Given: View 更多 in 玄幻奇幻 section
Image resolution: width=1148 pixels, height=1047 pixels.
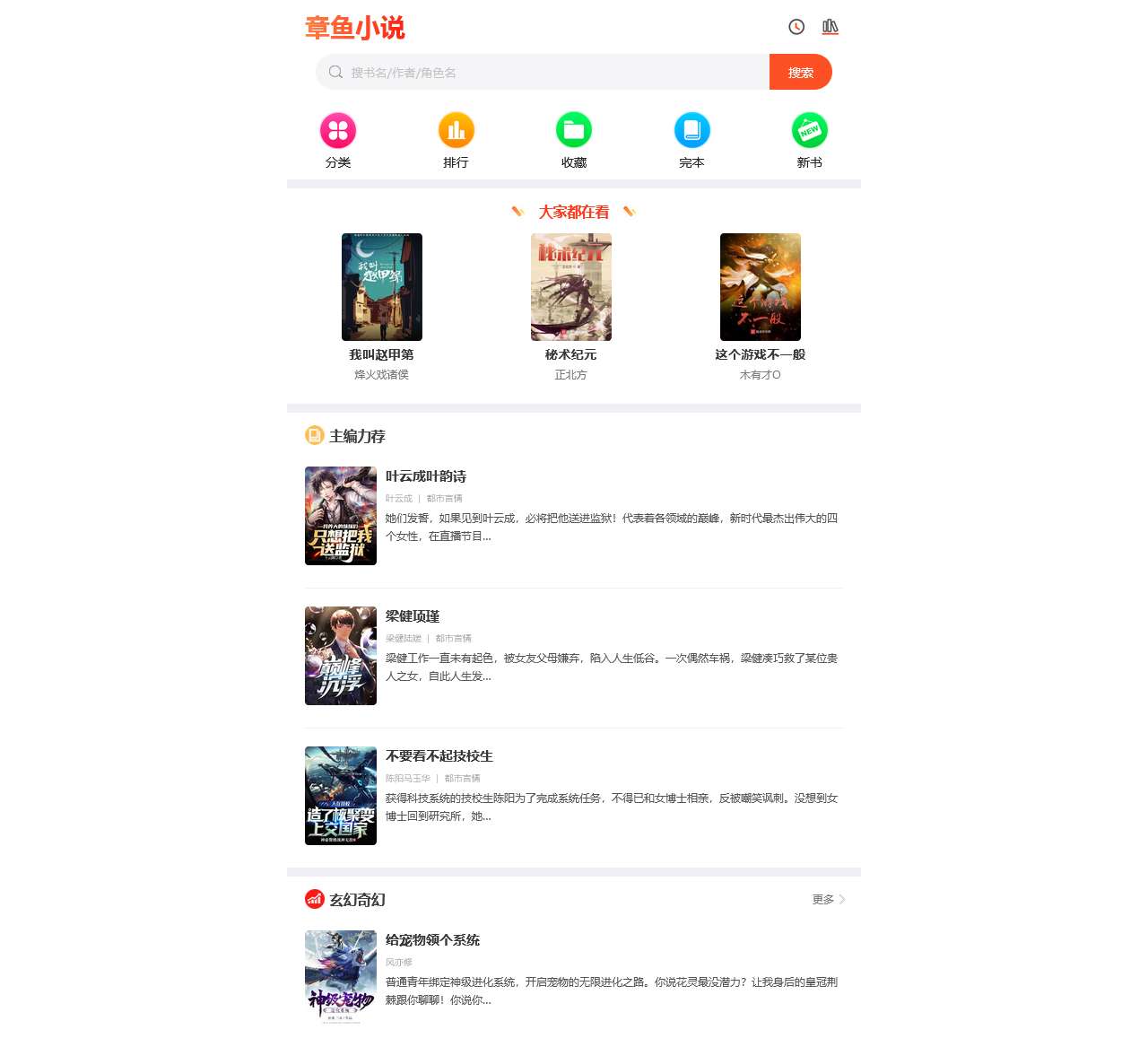Looking at the screenshot, I should pos(828,899).
